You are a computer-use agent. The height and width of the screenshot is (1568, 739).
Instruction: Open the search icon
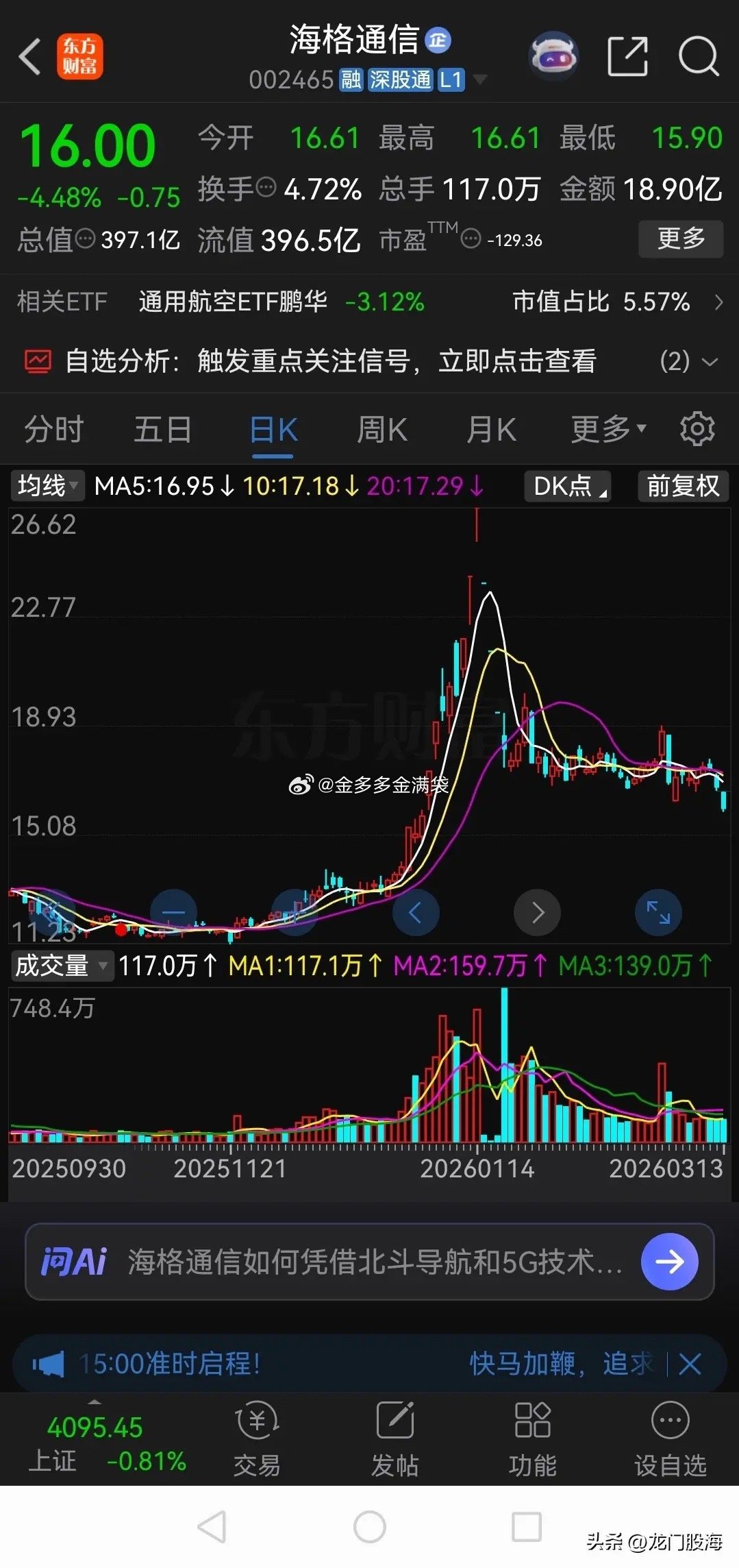(699, 57)
